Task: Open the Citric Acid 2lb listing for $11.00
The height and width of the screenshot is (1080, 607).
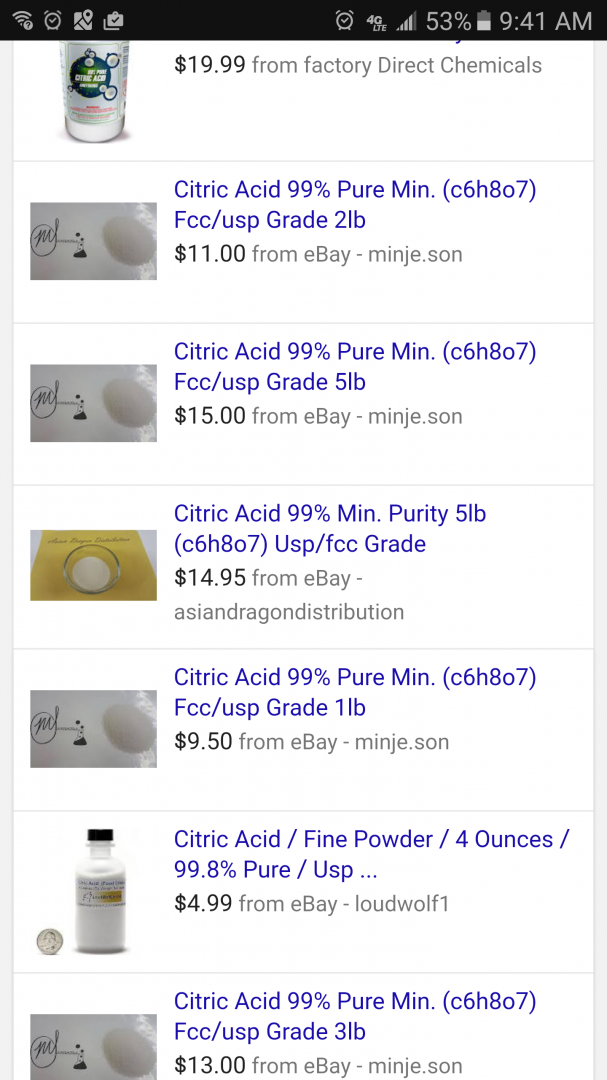Action: (355, 204)
